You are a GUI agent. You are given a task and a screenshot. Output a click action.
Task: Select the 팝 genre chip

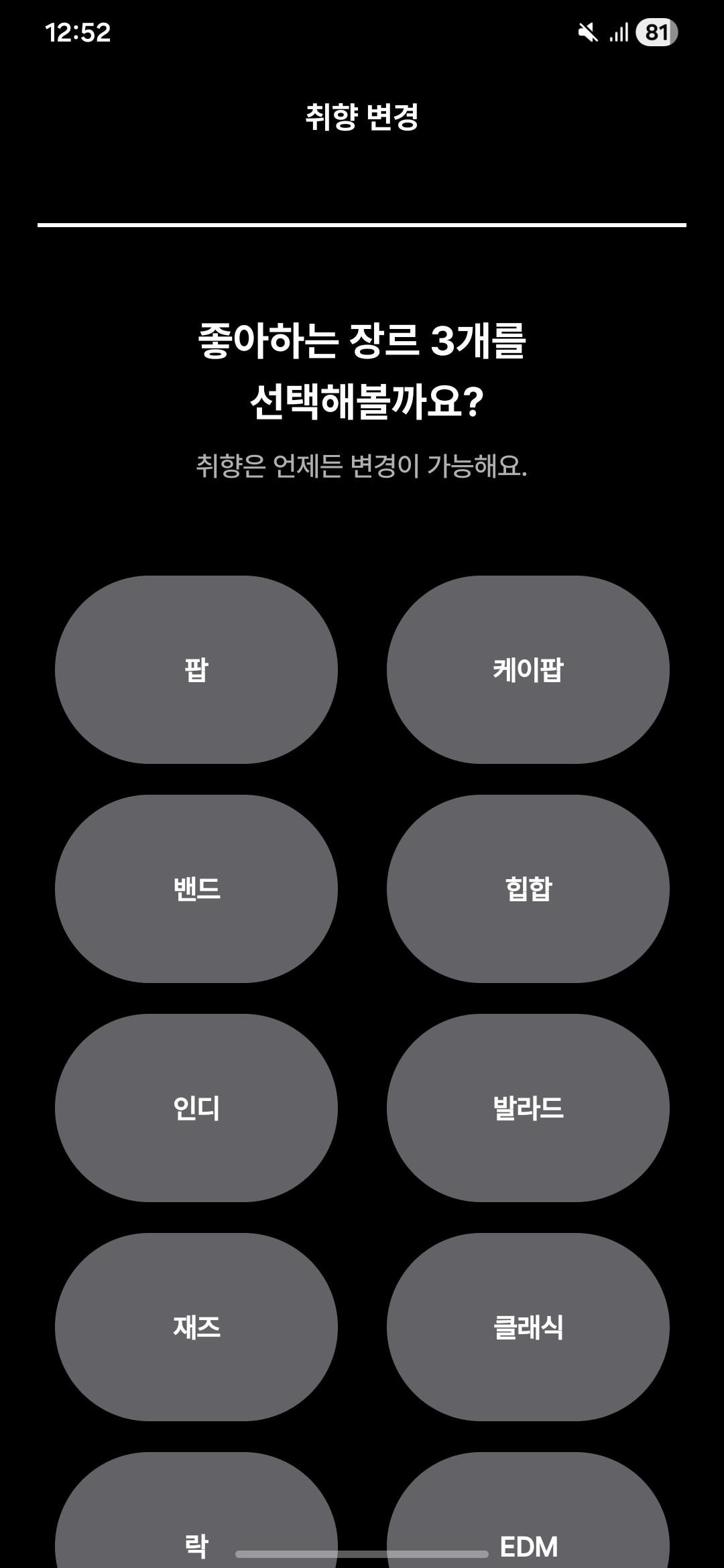pos(196,669)
